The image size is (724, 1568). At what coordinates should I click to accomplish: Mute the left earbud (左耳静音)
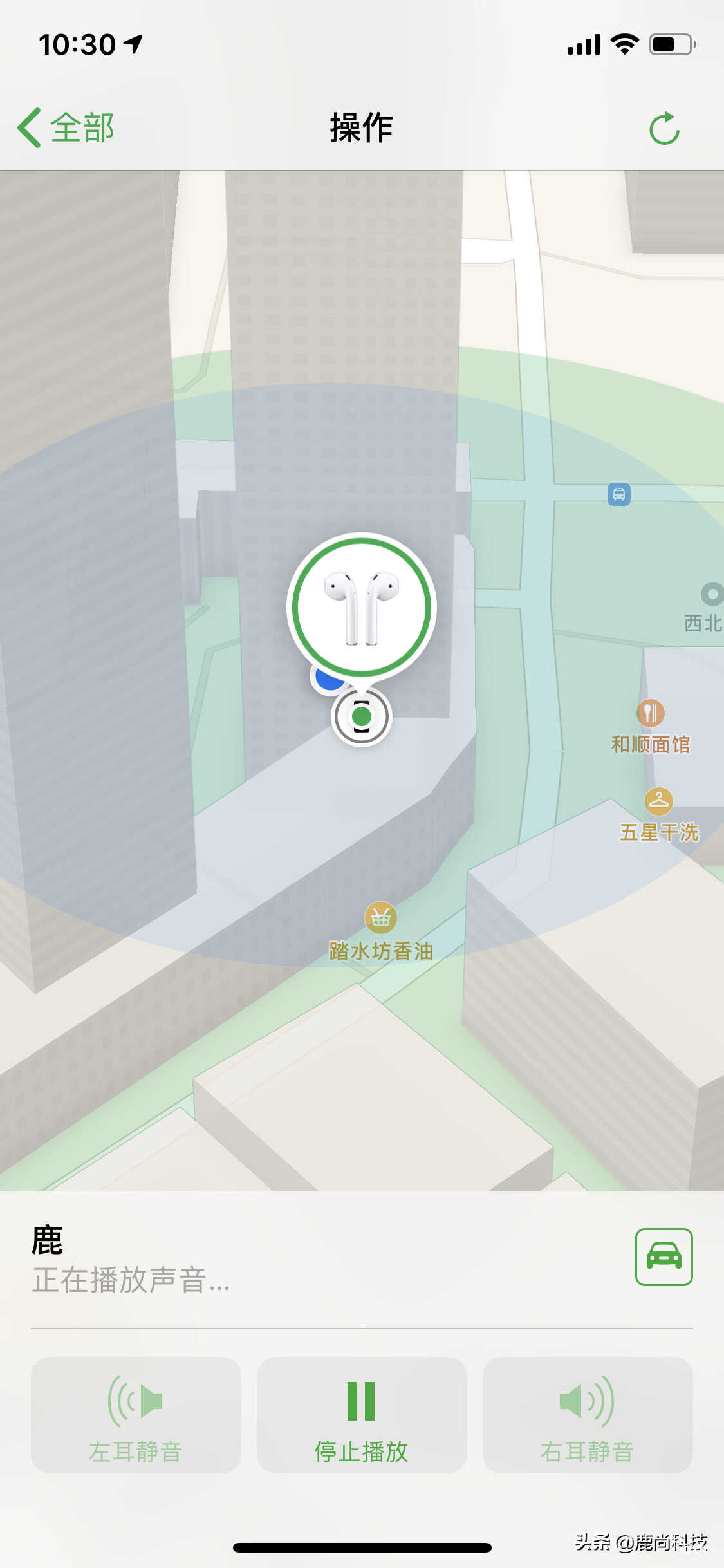pyautogui.click(x=136, y=1415)
